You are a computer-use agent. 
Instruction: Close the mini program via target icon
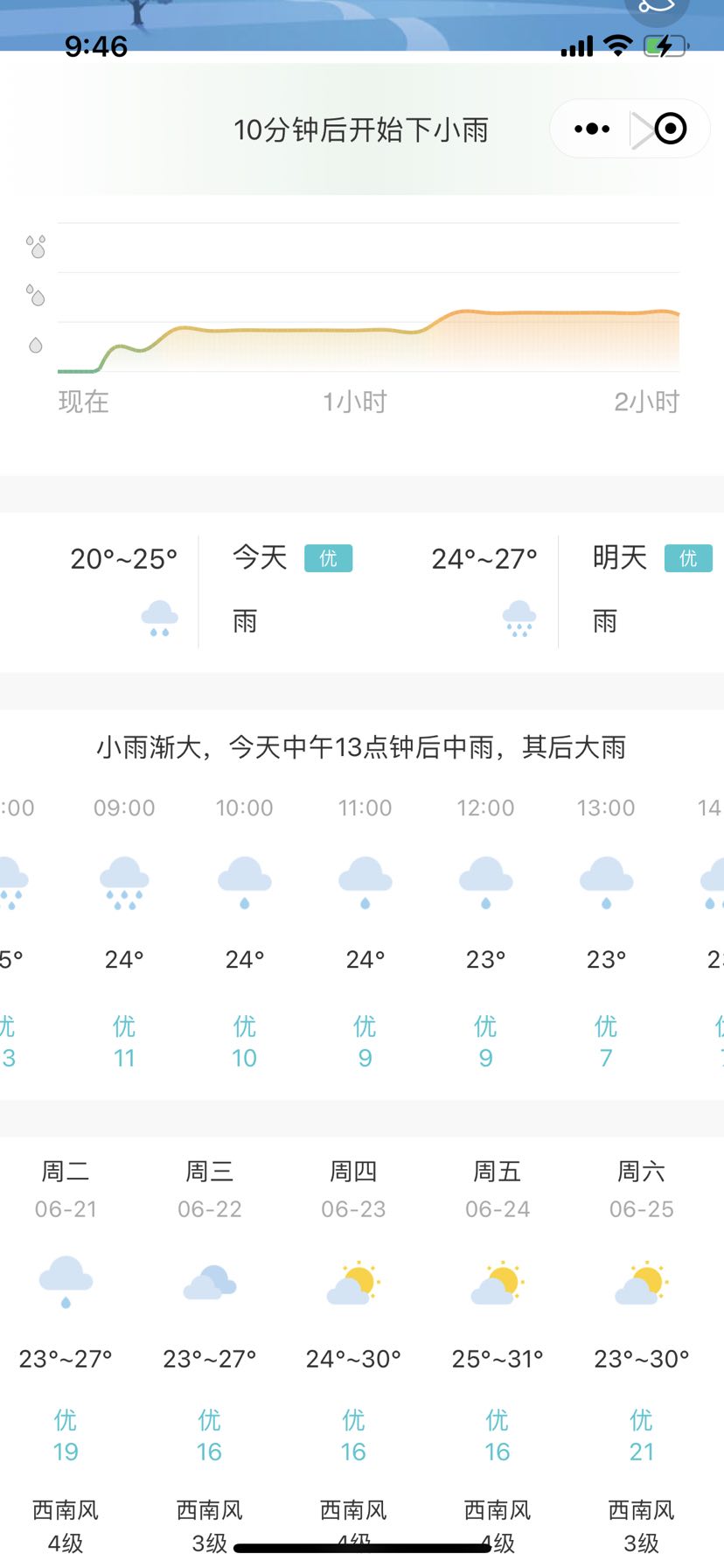pos(670,129)
